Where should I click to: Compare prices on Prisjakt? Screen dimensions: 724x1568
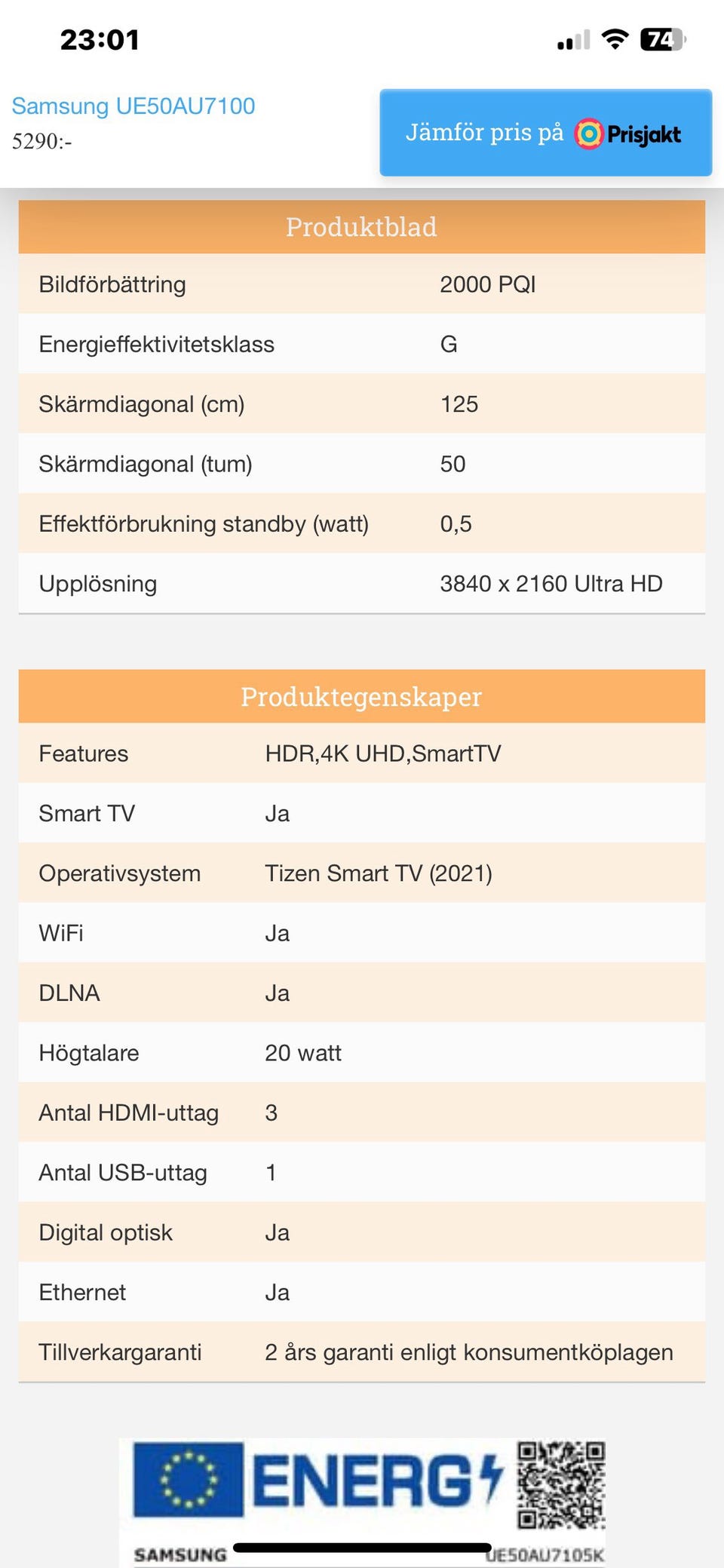click(x=545, y=133)
